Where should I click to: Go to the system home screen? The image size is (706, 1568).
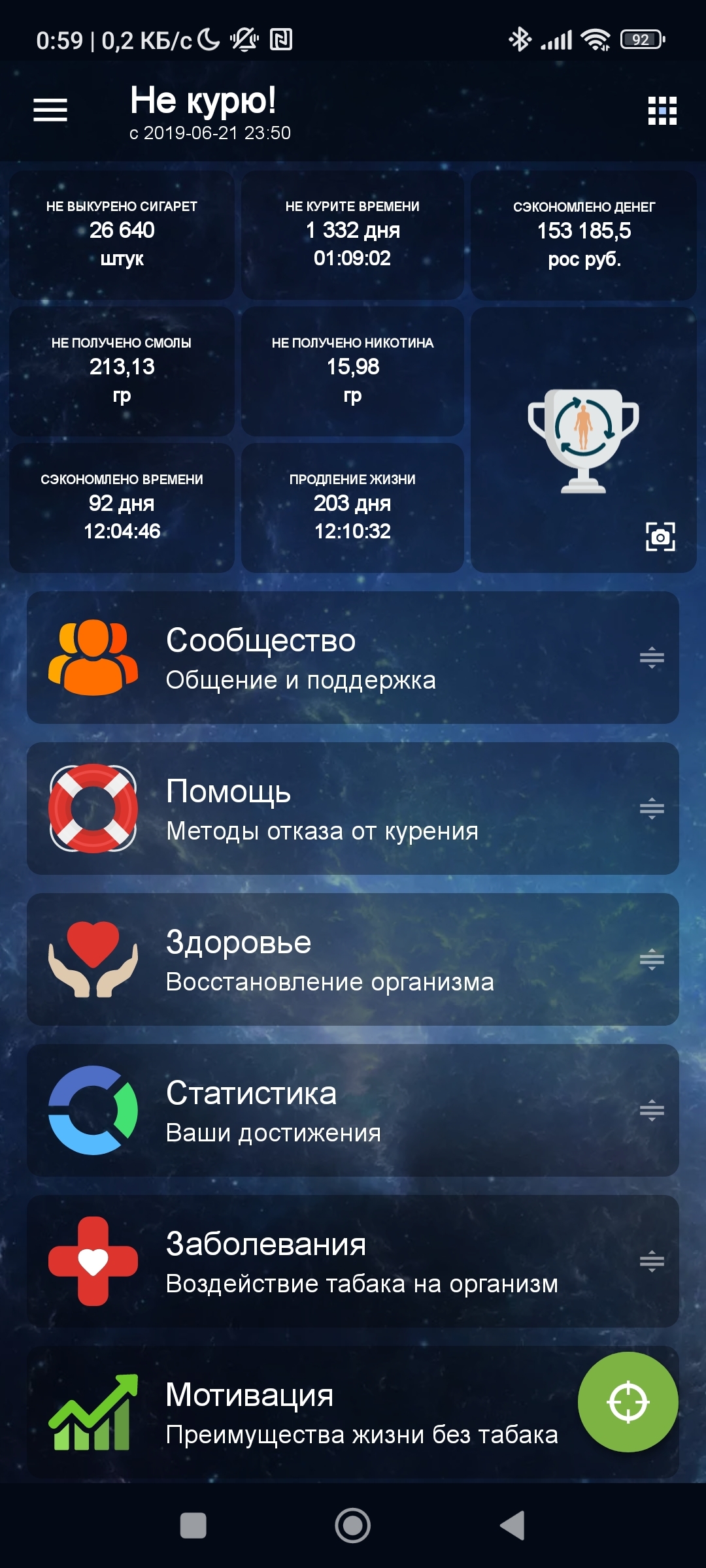coord(353,1526)
